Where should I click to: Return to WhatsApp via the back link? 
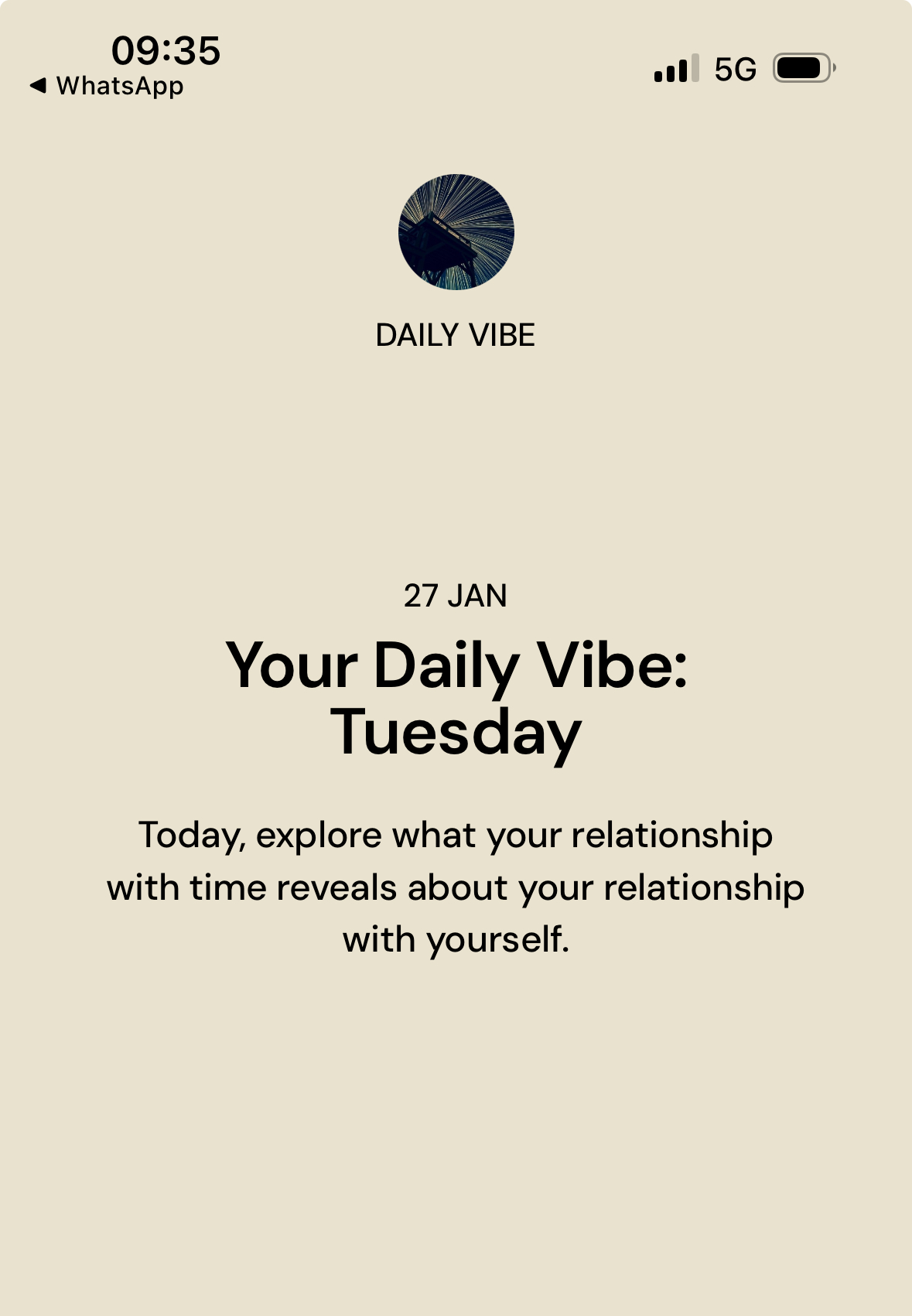(107, 86)
